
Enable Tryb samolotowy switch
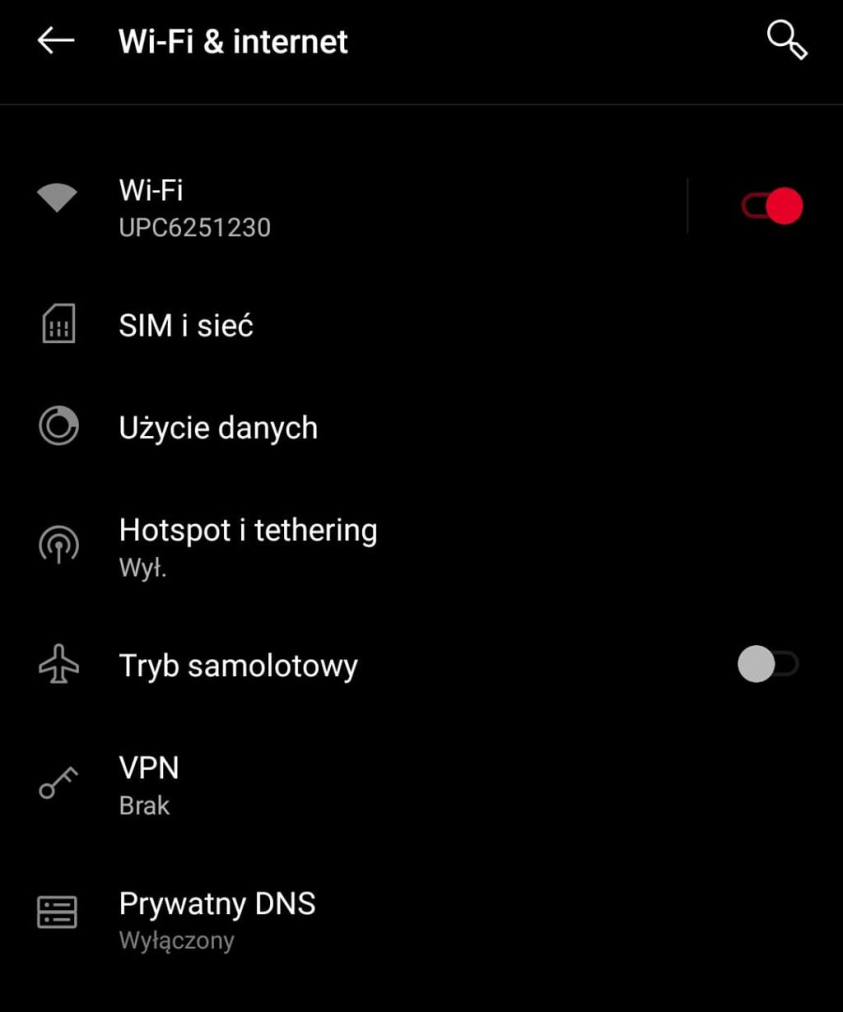[x=769, y=663]
